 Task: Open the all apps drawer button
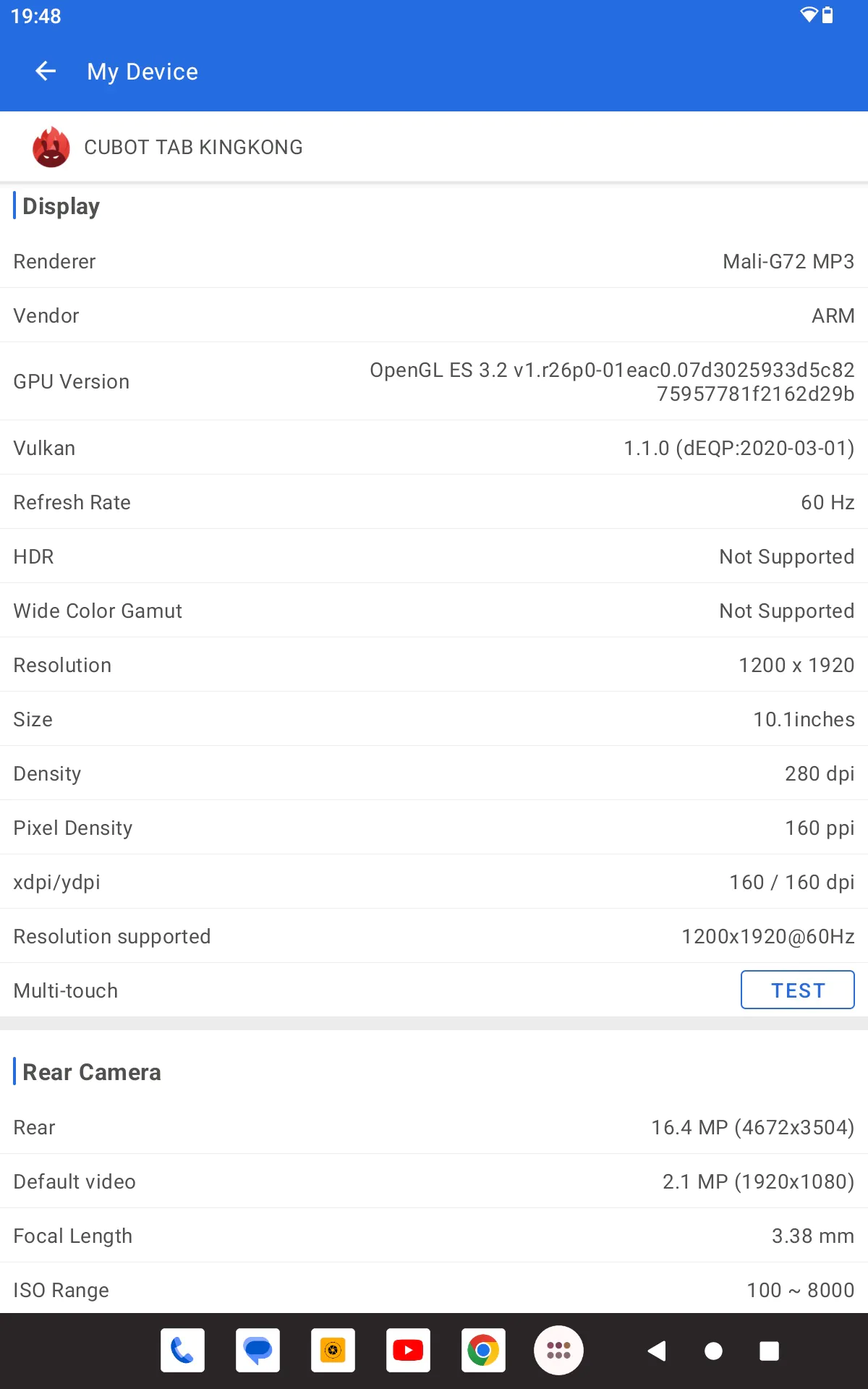[x=558, y=1350]
